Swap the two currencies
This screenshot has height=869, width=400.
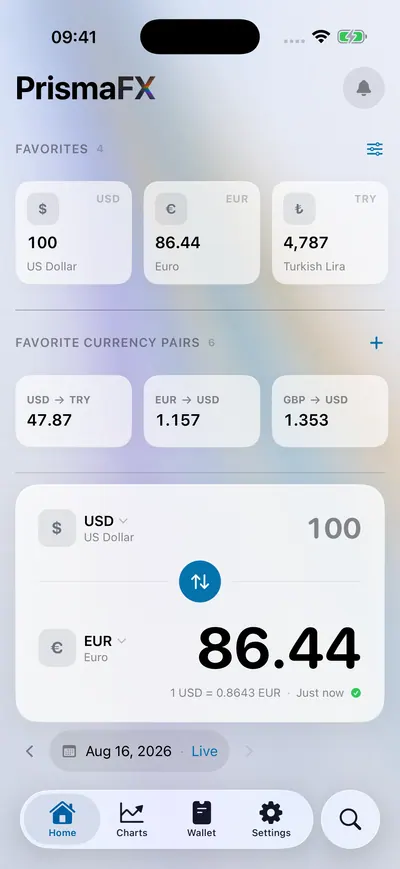click(200, 581)
